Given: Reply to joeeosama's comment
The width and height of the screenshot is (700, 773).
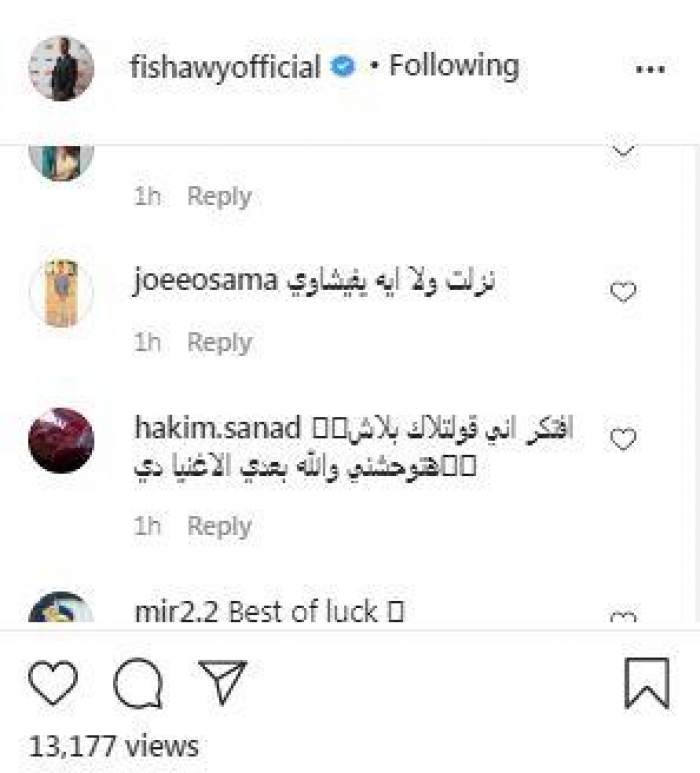Looking at the screenshot, I should tap(219, 342).
